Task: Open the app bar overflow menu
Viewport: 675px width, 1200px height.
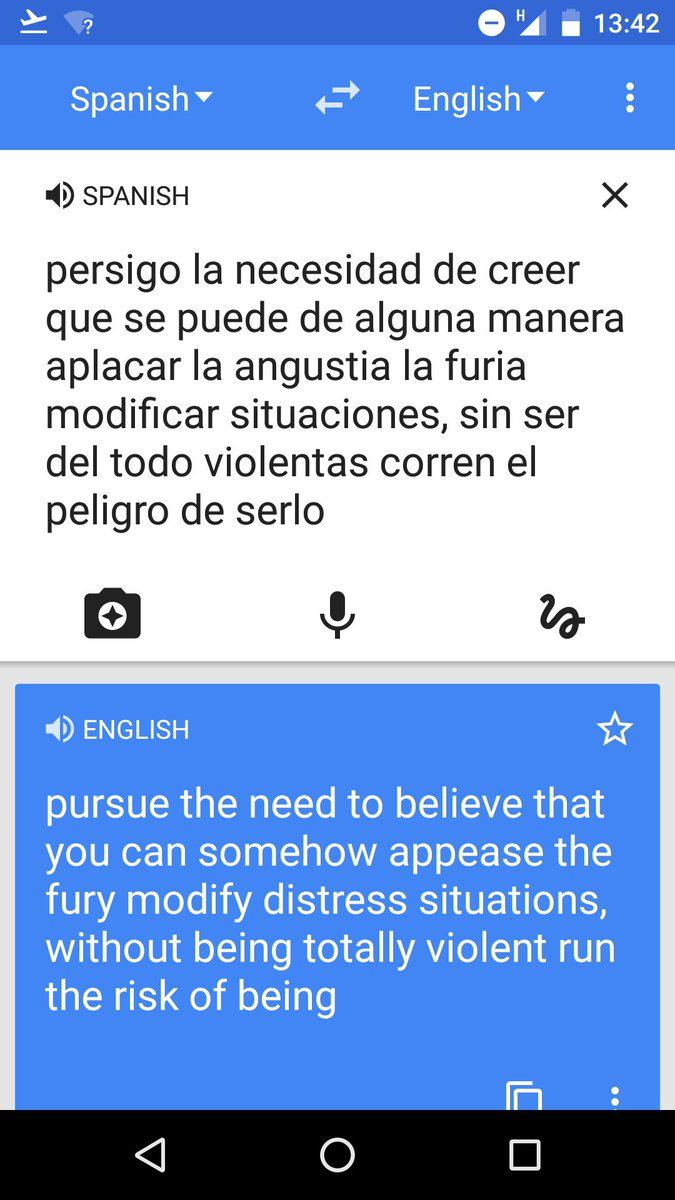Action: (x=629, y=98)
